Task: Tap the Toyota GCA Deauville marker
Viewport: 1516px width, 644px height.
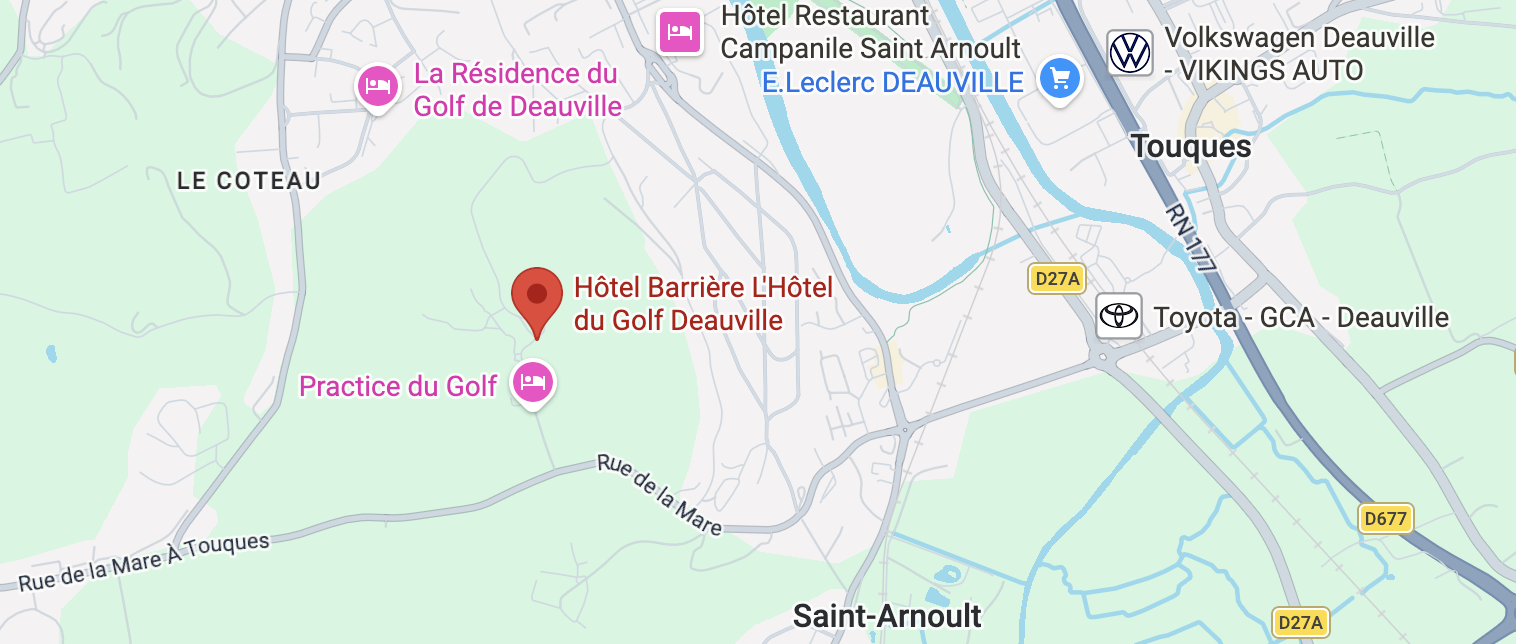Action: pyautogui.click(x=1118, y=316)
